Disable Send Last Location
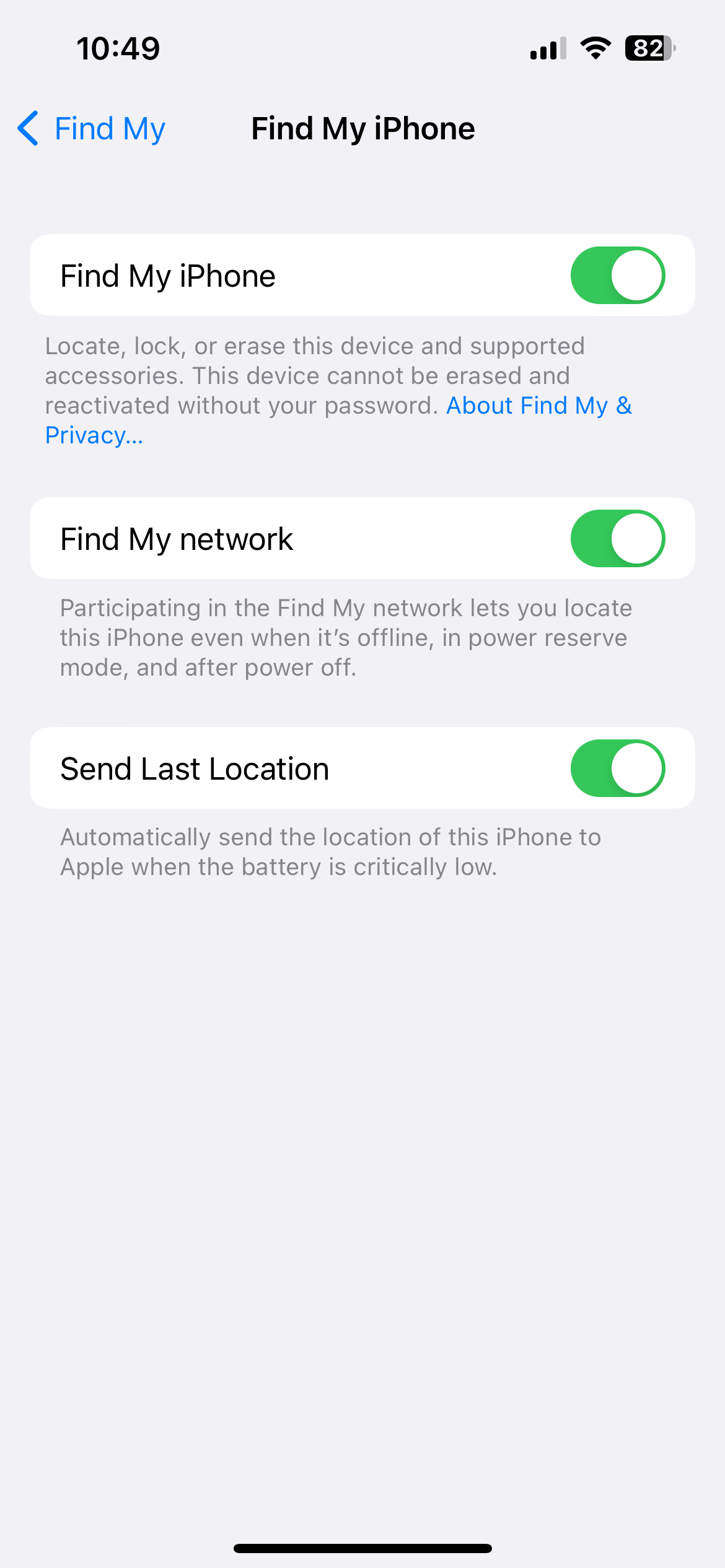Viewport: 725px width, 1568px height. coord(618,768)
